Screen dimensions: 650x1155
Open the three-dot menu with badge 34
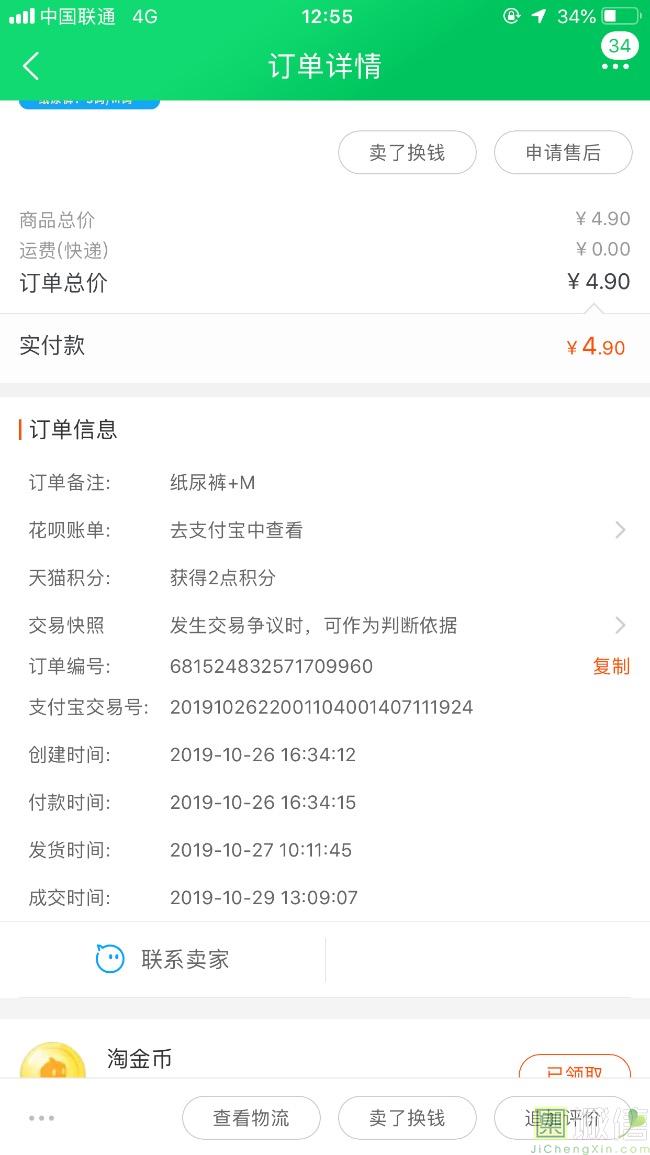tap(615, 66)
